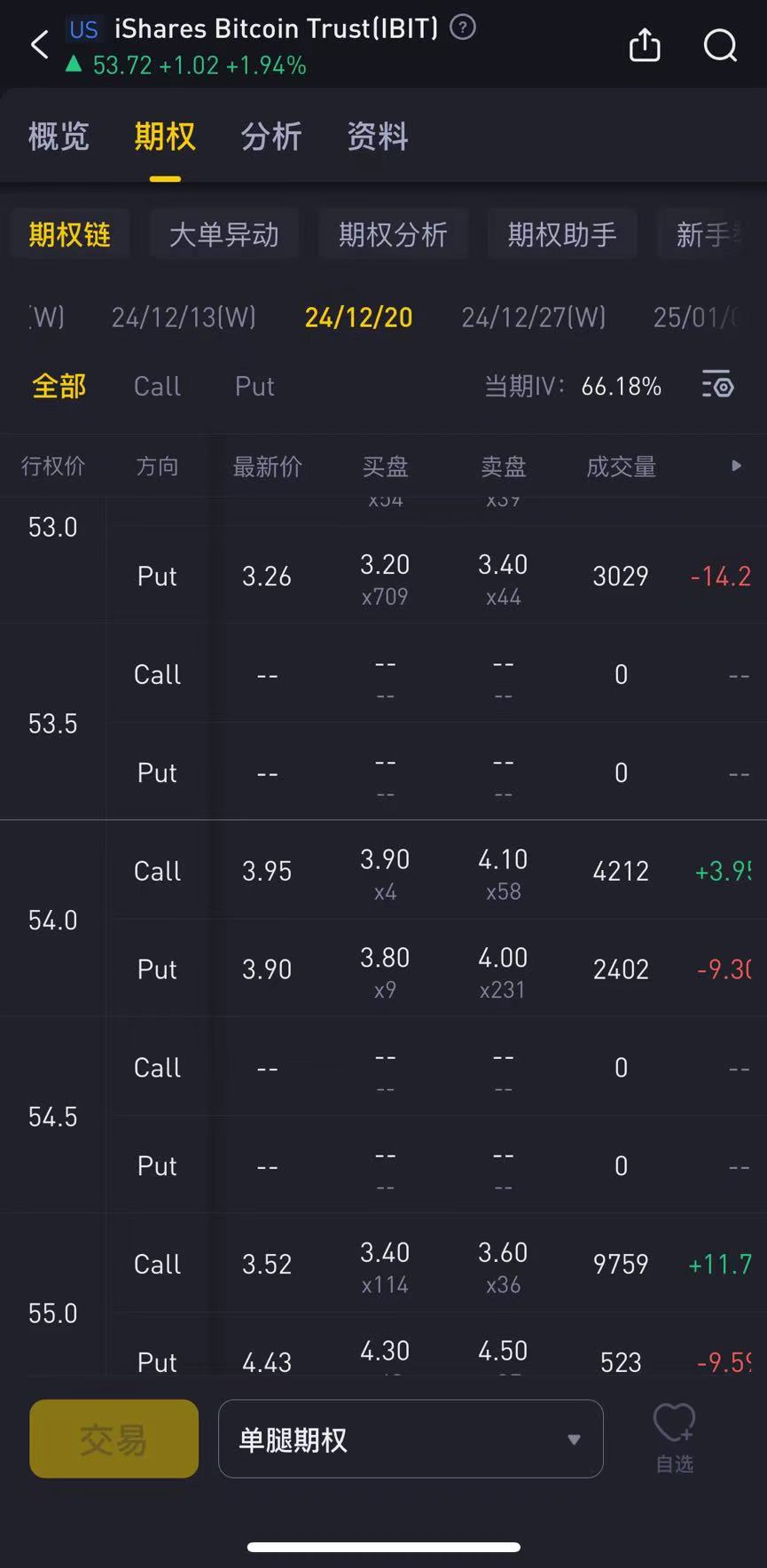Add to watchlist with 自选 heart
This screenshot has height=1568, width=767.
pos(674,1439)
